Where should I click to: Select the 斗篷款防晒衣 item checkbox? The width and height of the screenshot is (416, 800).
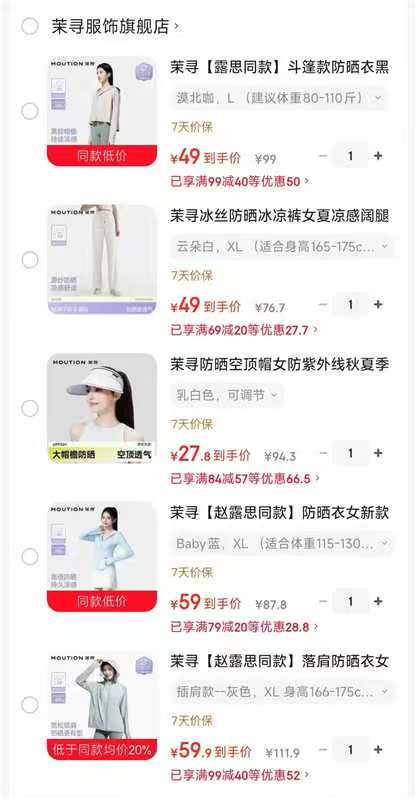pyautogui.click(x=30, y=111)
